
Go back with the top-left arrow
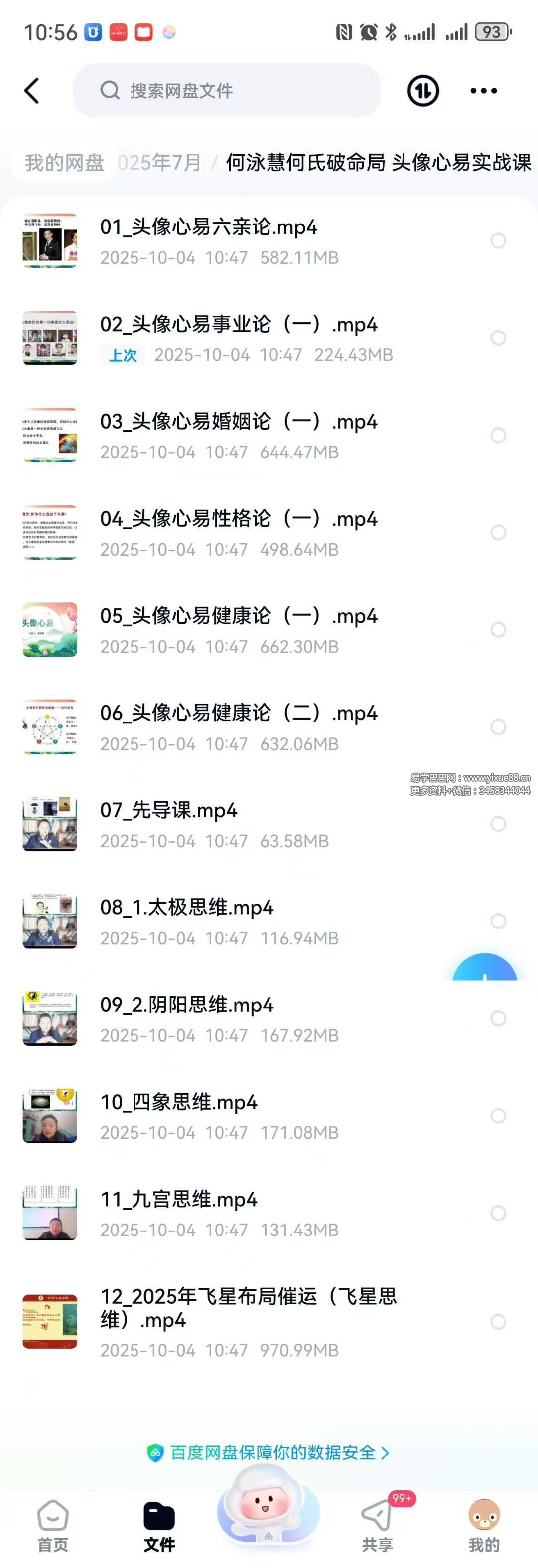click(x=32, y=91)
